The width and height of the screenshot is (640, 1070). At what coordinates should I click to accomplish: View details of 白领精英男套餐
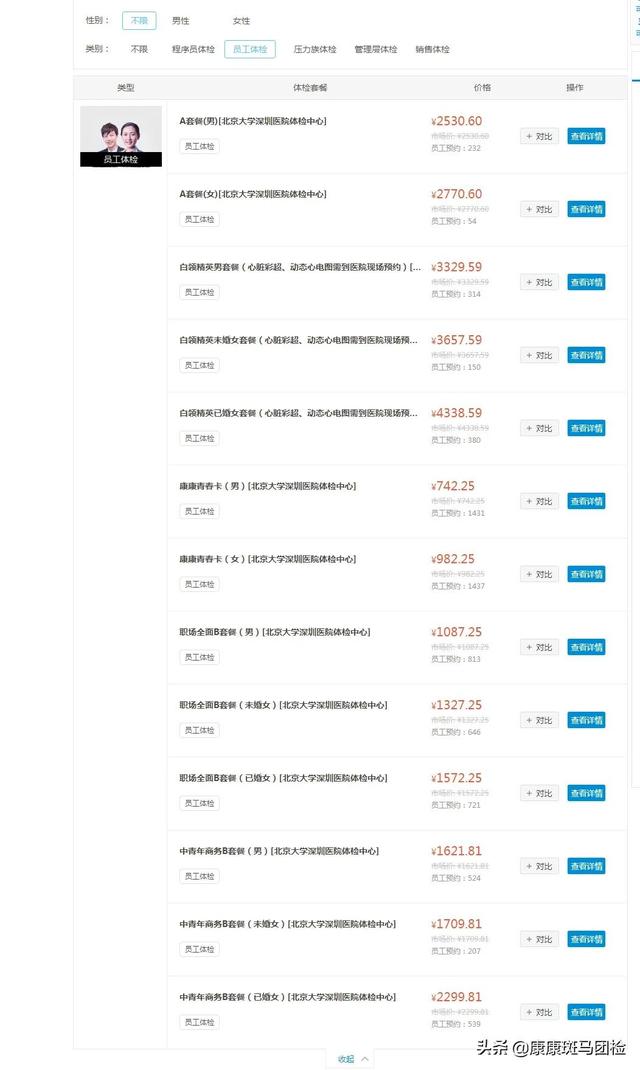click(586, 283)
